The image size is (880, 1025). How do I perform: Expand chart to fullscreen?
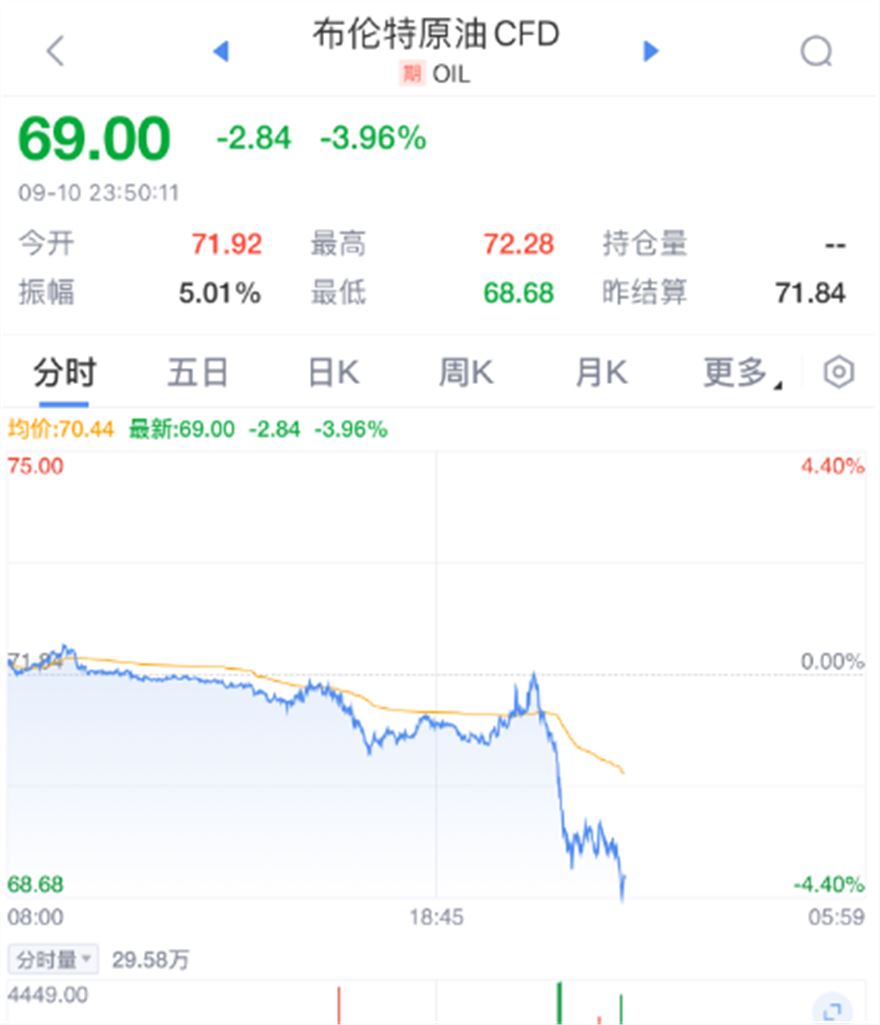(x=831, y=1010)
